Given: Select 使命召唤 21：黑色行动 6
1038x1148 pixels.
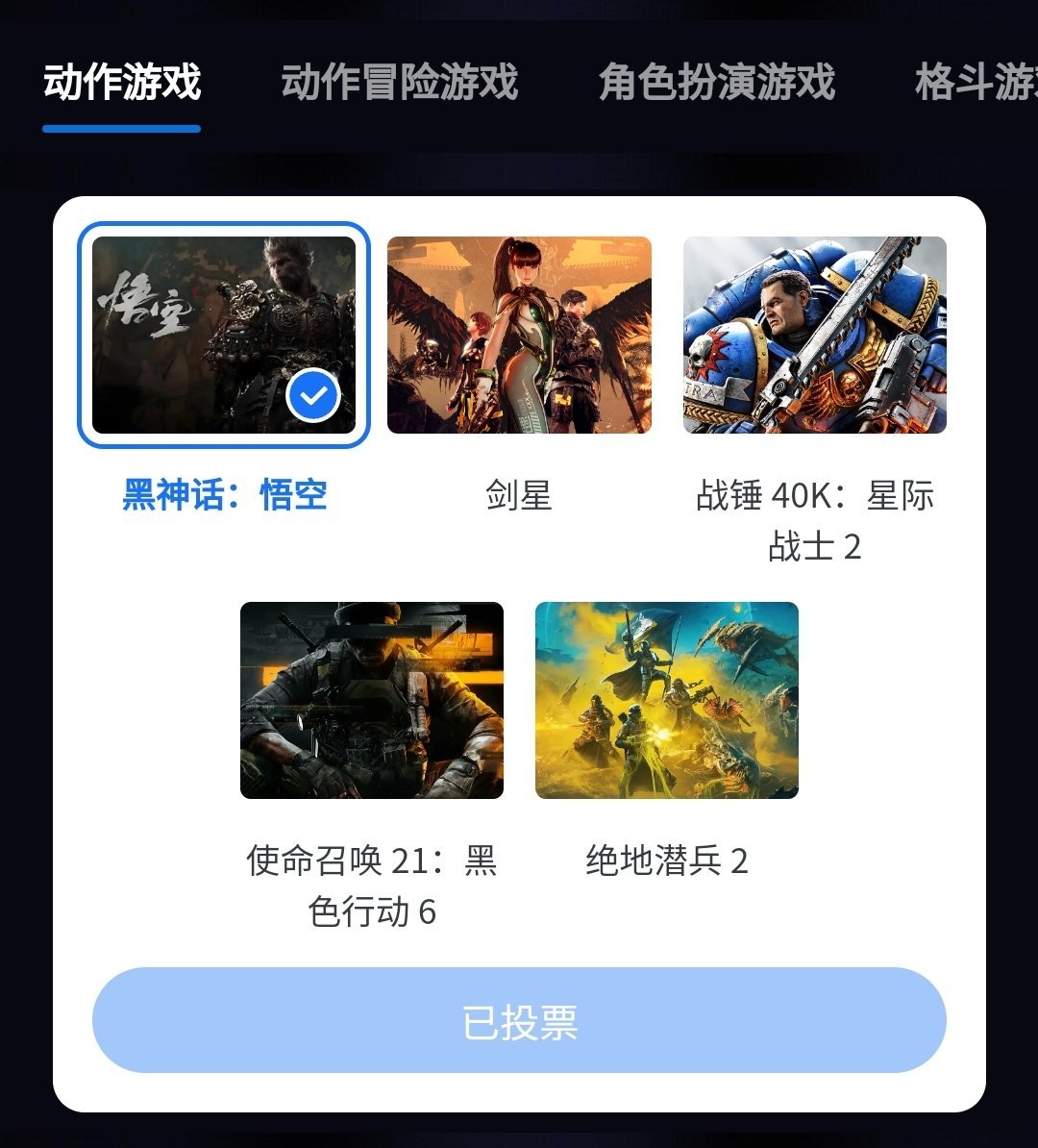Looking at the screenshot, I should 372,700.
